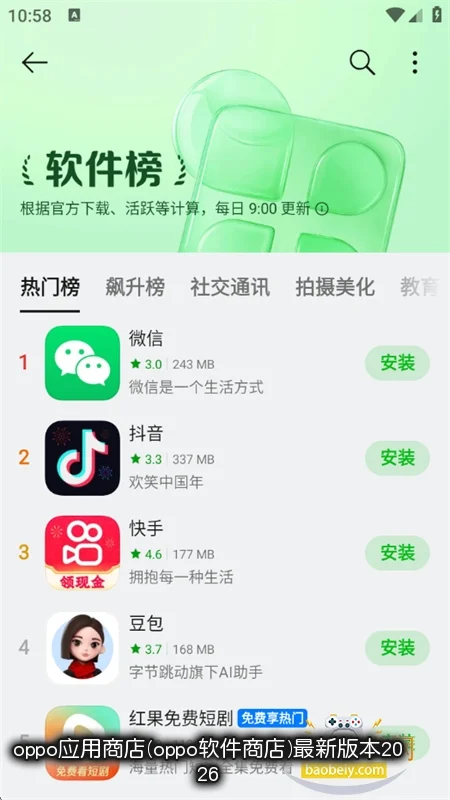
Task: Go back using the arrow icon
Action: (x=35, y=63)
